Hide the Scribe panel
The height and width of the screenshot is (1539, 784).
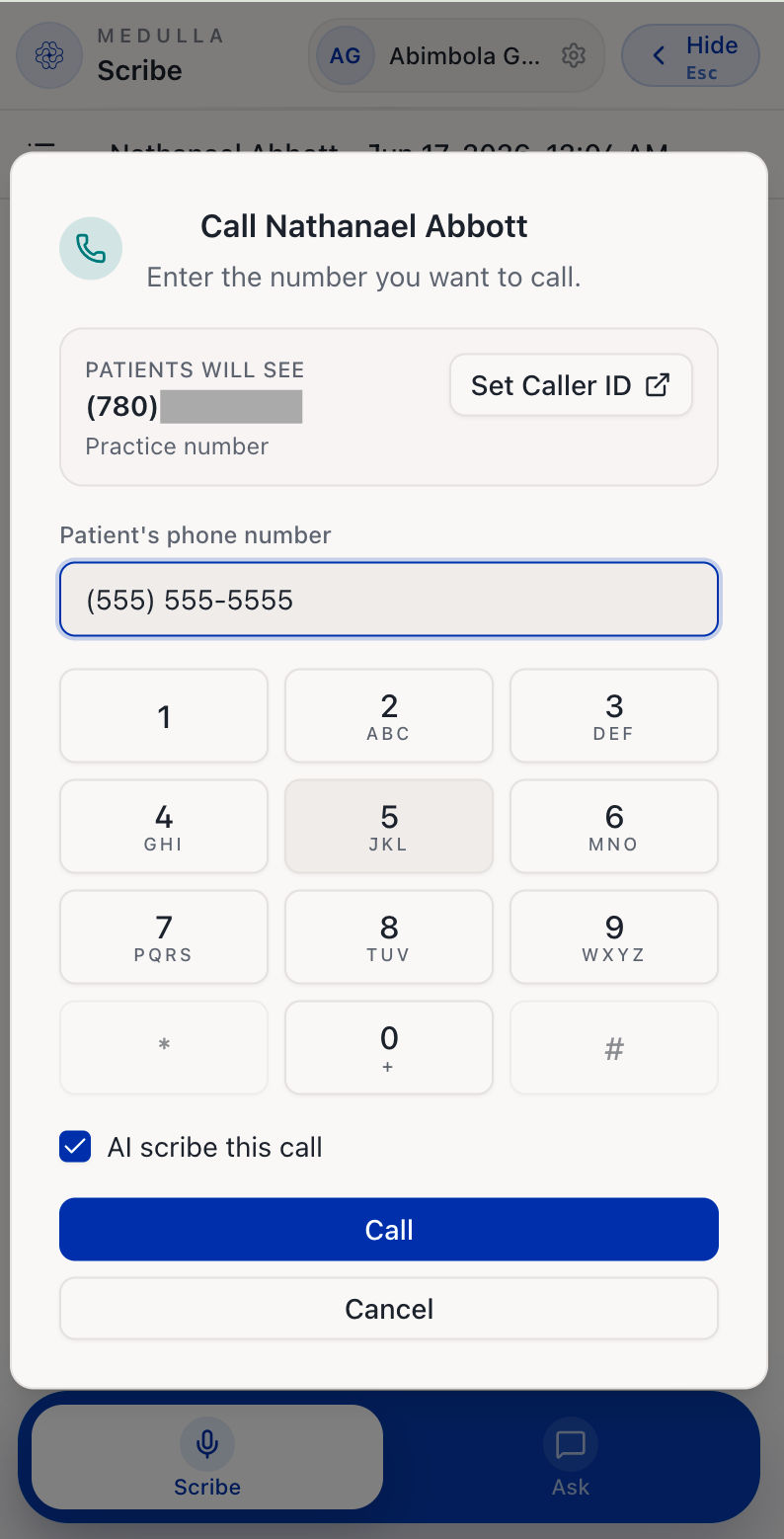pyautogui.click(x=690, y=55)
